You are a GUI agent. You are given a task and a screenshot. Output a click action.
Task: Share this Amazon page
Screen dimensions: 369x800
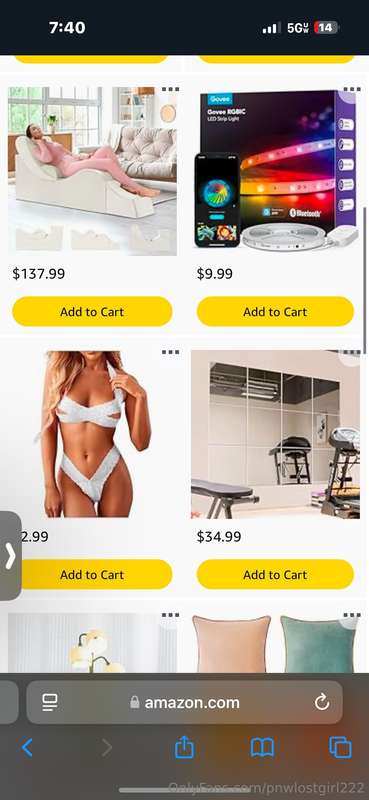point(184,747)
